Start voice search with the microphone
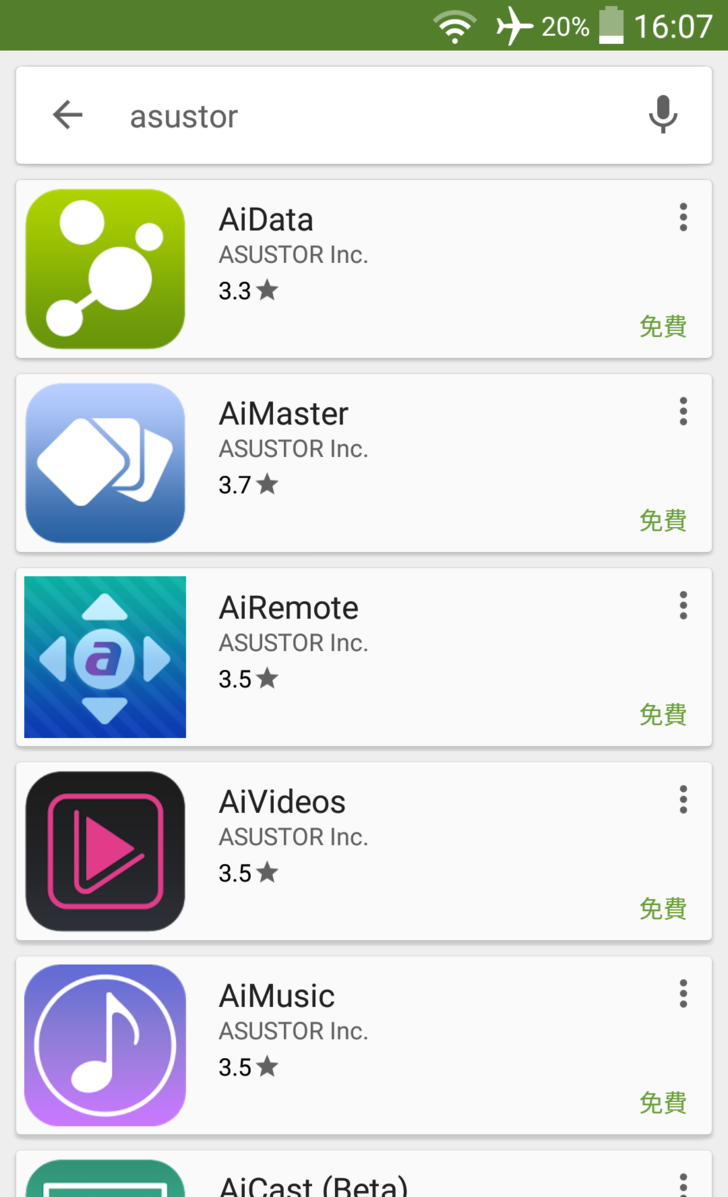The image size is (728, 1197). point(662,116)
